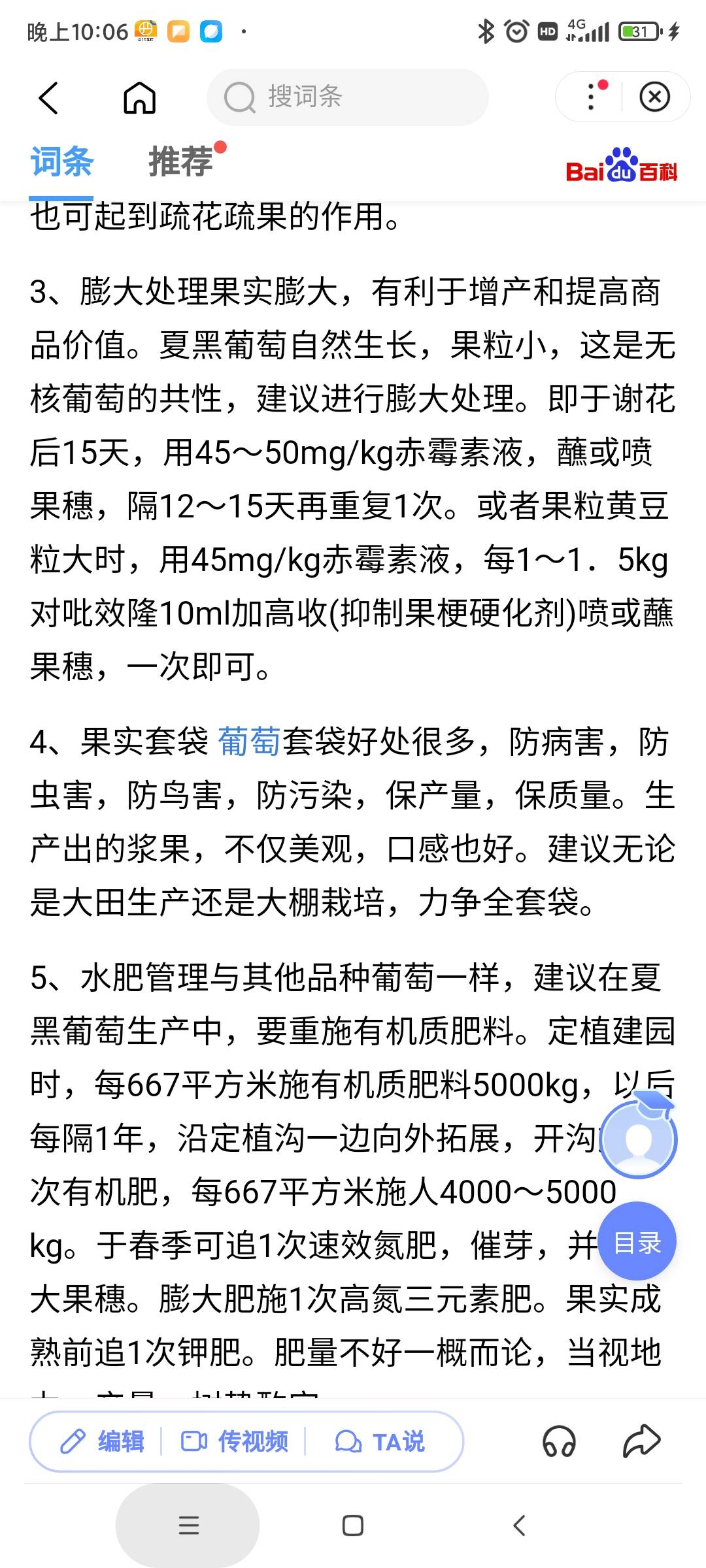Open the home icon in the top bar
The width and height of the screenshot is (706, 1568).
pos(139,98)
